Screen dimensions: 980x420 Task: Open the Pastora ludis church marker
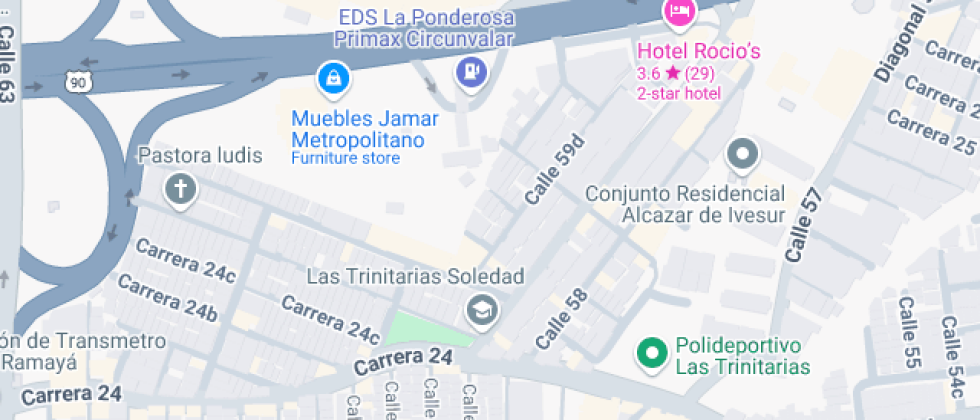tap(180, 188)
